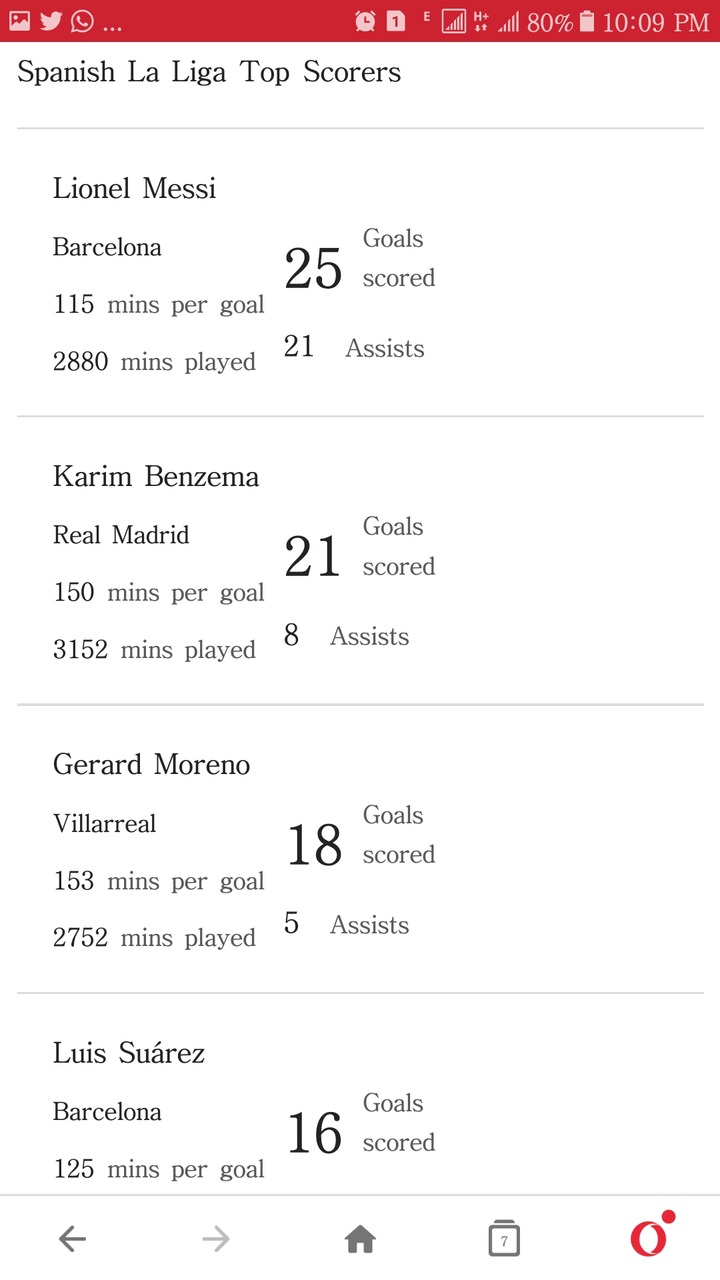The image size is (720, 1280).
Task: Go back to the previous page
Action: [x=72, y=1240]
